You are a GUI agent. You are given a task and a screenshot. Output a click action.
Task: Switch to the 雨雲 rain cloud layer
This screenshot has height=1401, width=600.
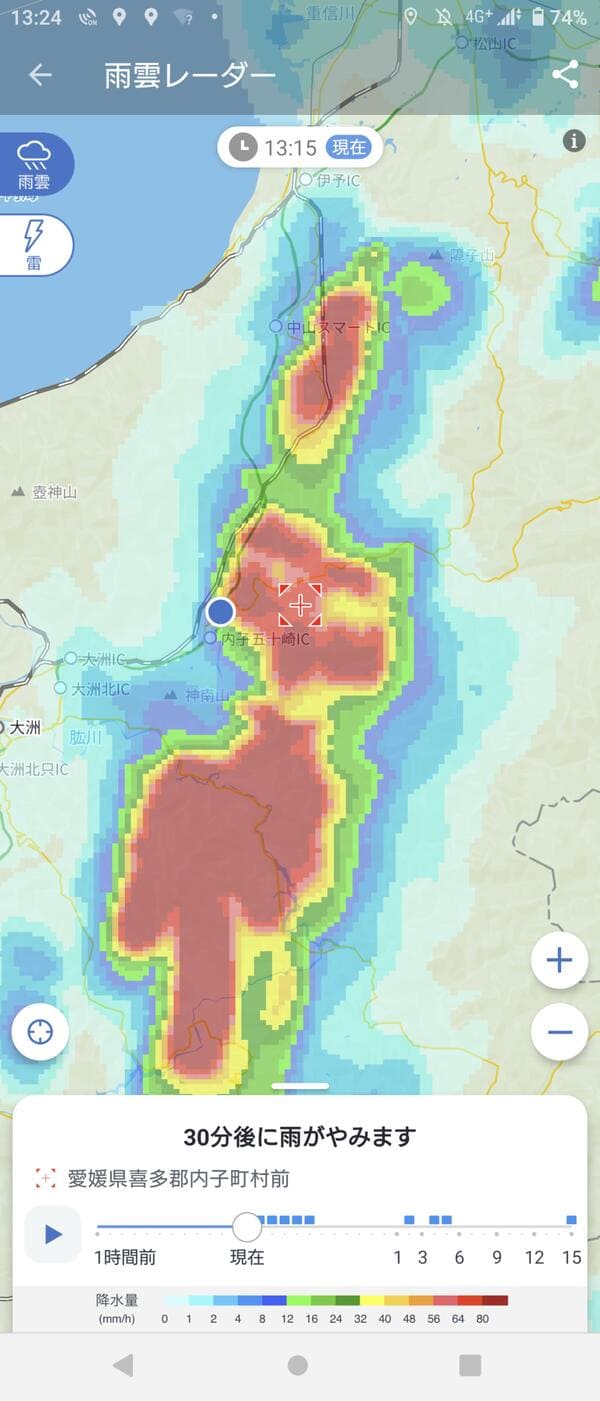35,164
